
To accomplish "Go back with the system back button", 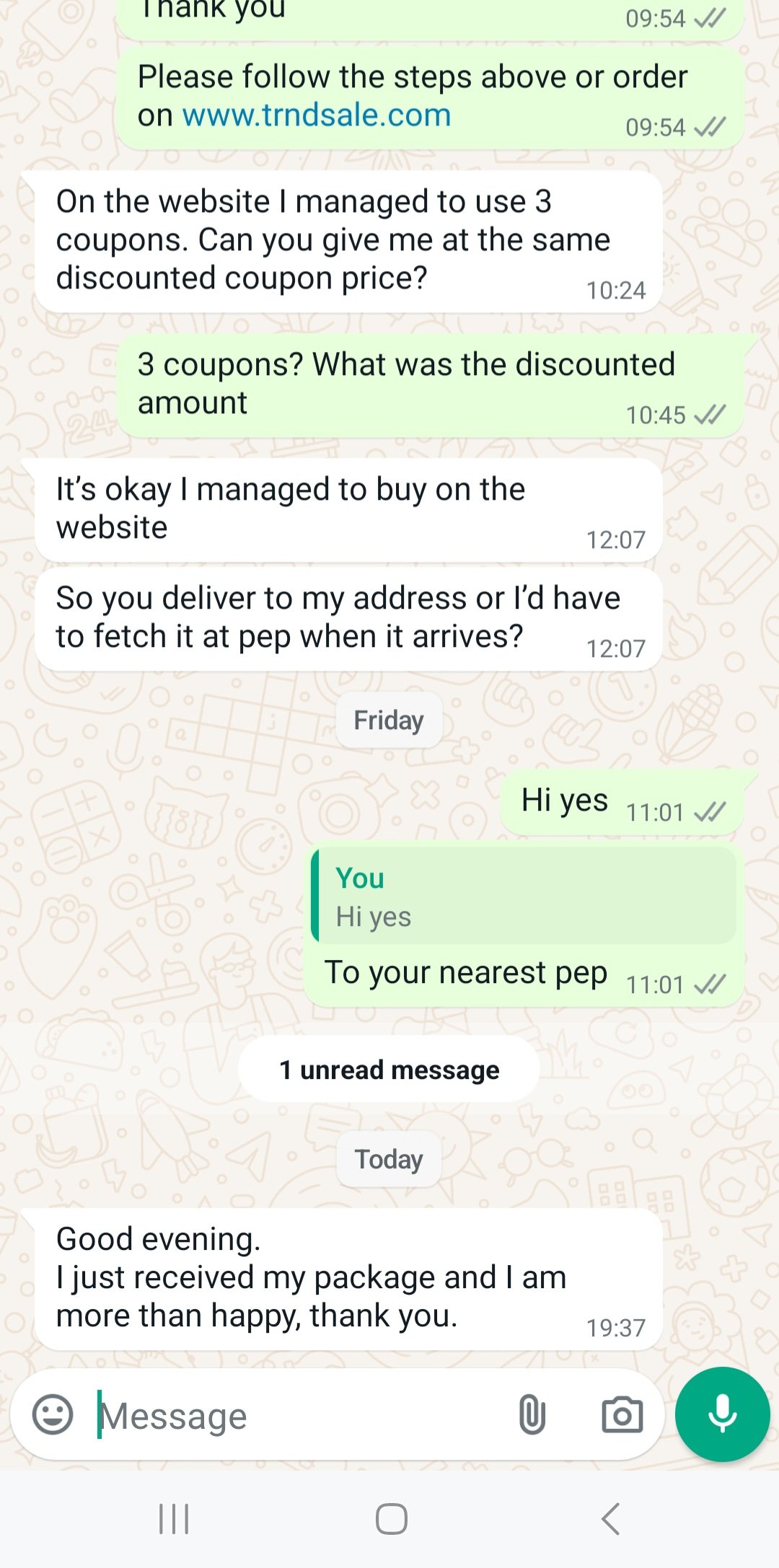I will 610,1518.
